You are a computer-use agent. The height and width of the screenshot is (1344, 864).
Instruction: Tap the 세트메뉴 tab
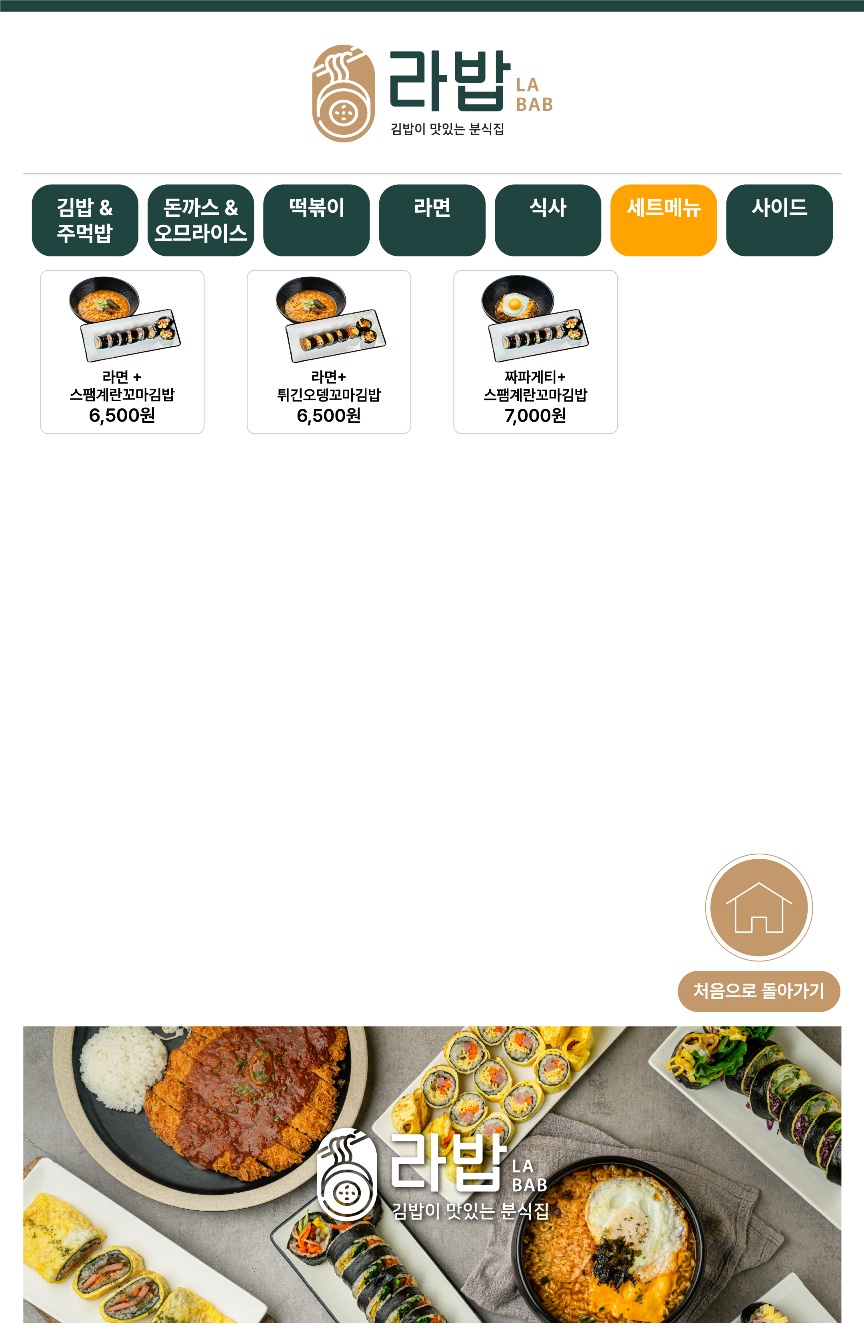663,220
